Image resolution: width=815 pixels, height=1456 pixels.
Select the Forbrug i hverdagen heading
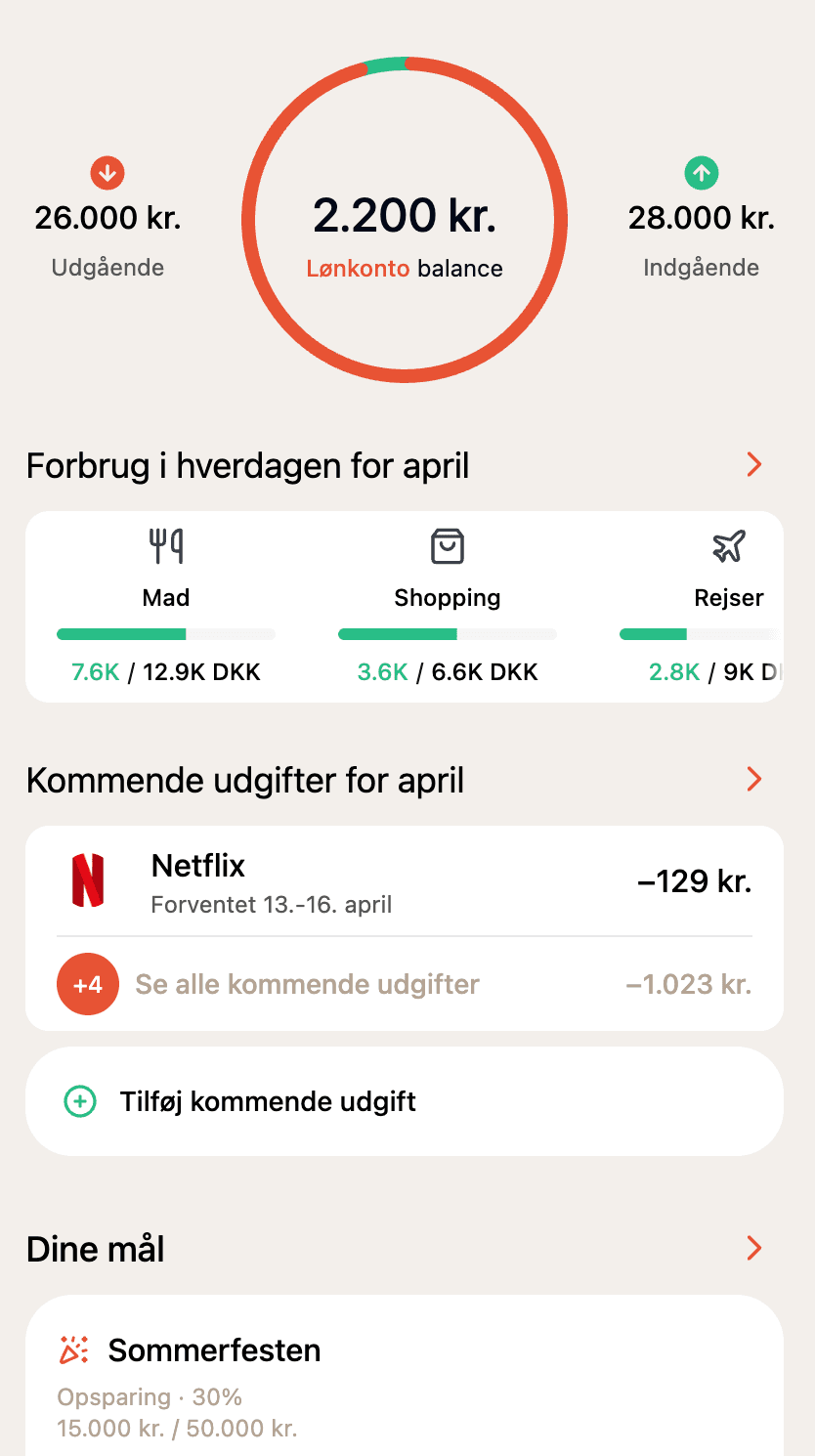click(x=245, y=465)
